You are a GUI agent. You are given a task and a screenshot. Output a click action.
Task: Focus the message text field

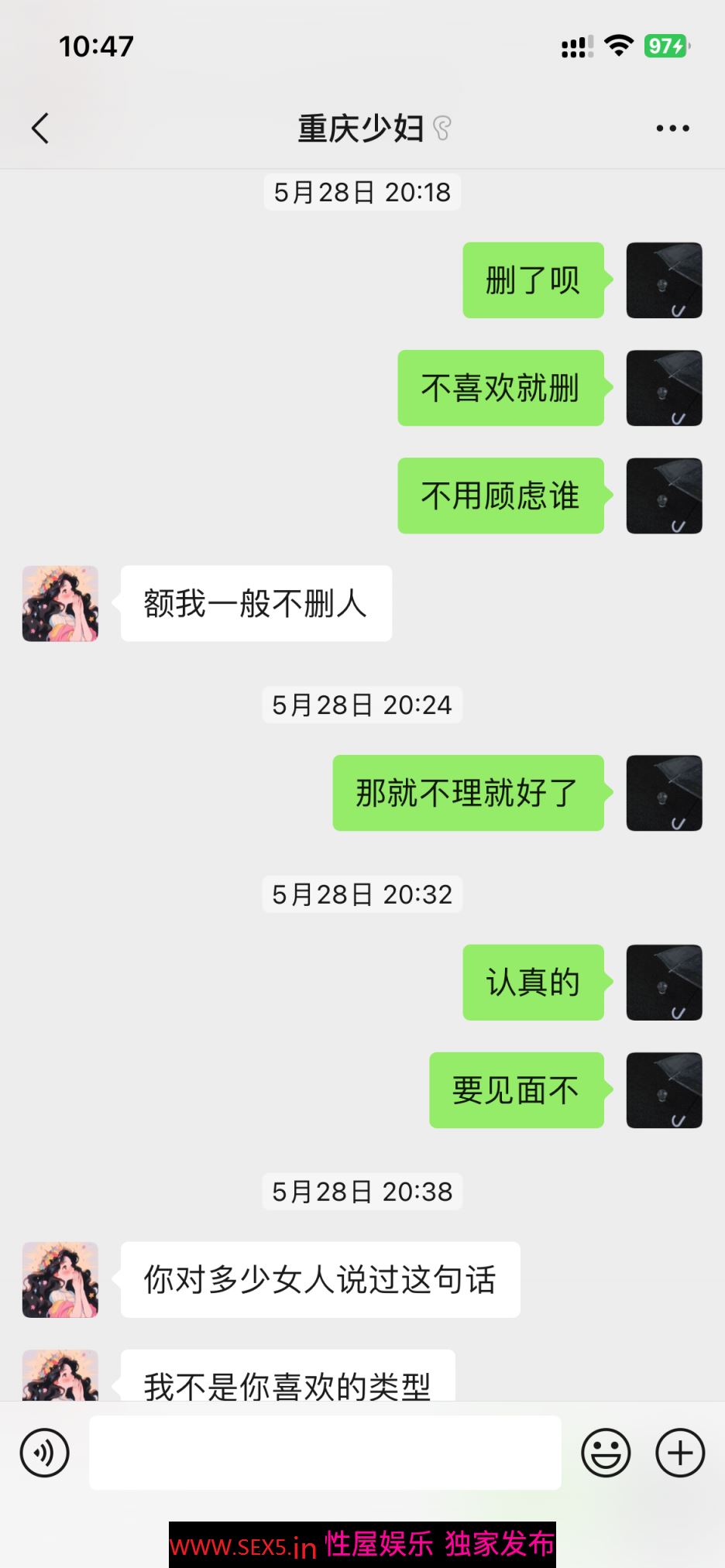coord(325,1453)
